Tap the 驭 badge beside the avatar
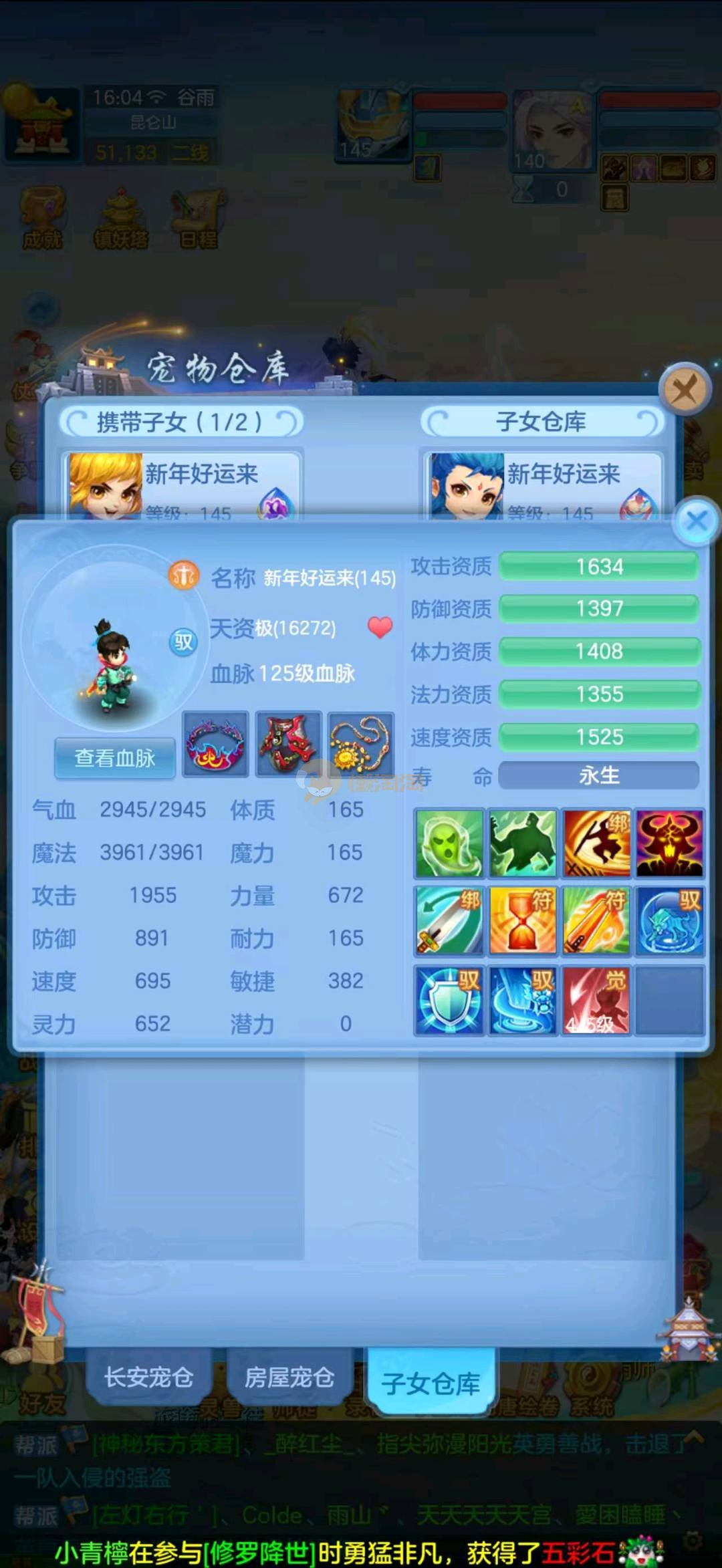 [183, 642]
